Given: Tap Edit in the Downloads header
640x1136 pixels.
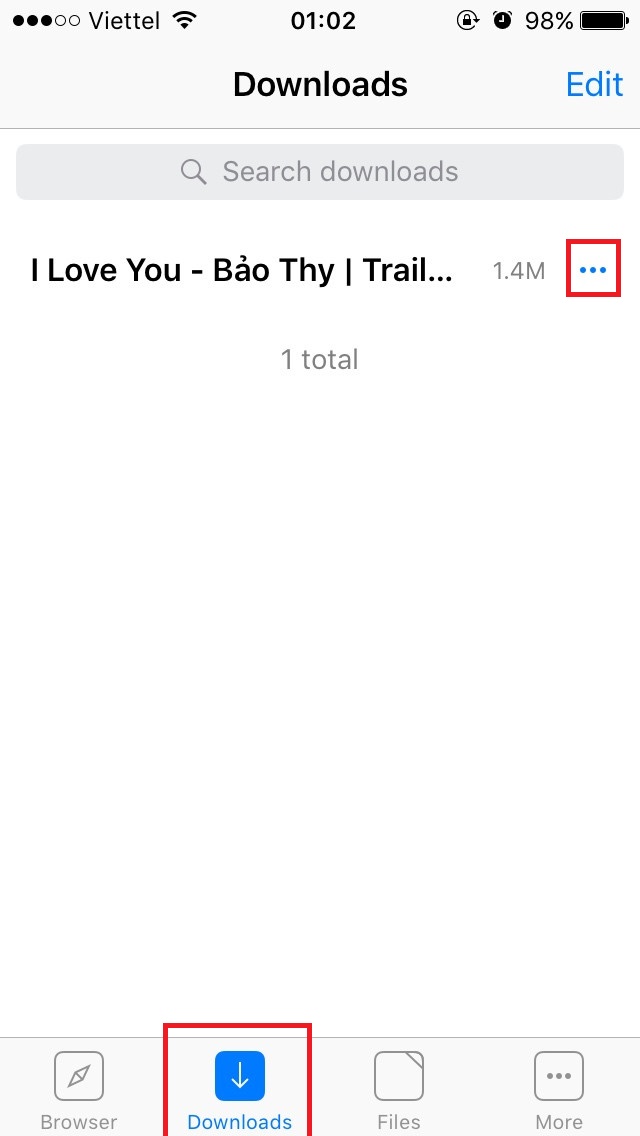Looking at the screenshot, I should coord(594,84).
